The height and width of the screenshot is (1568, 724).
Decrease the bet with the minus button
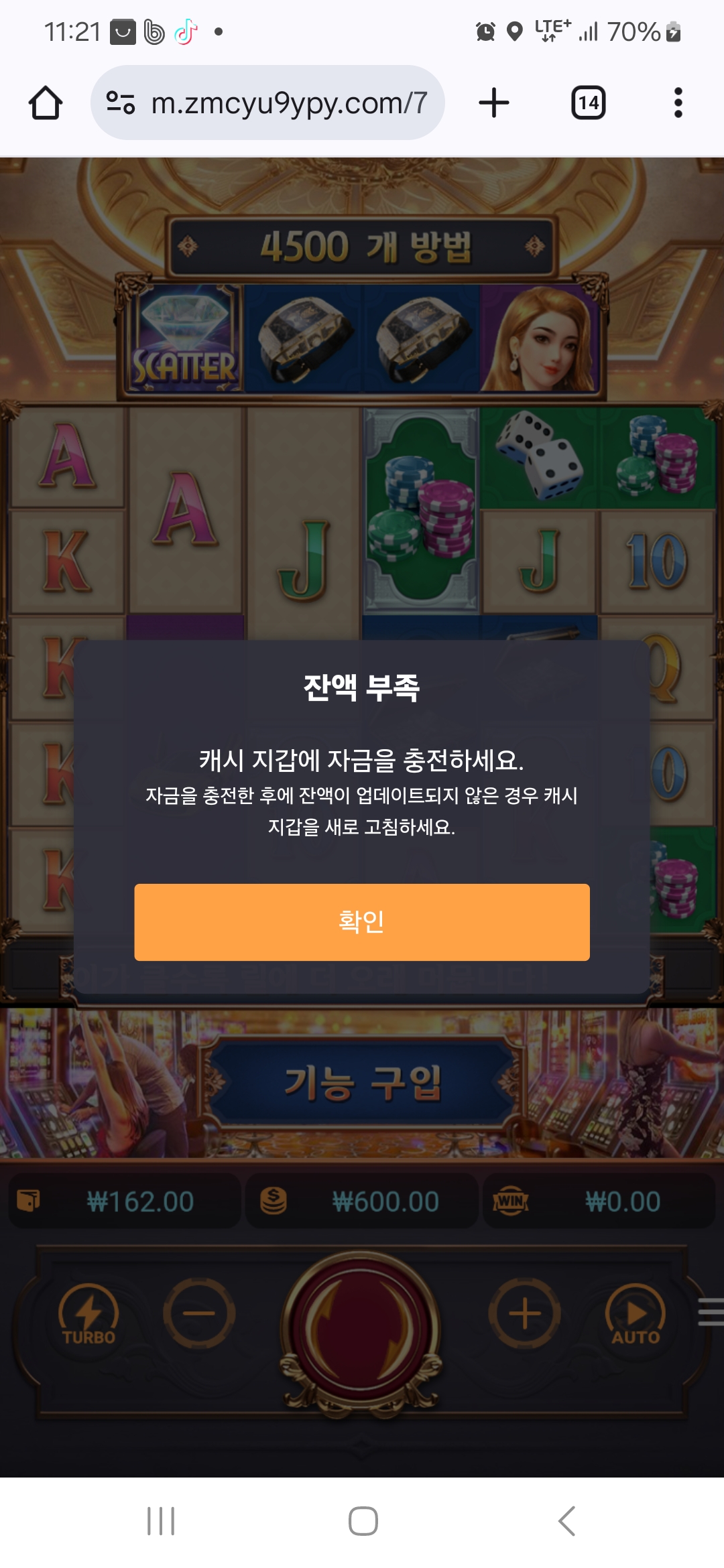click(199, 1313)
